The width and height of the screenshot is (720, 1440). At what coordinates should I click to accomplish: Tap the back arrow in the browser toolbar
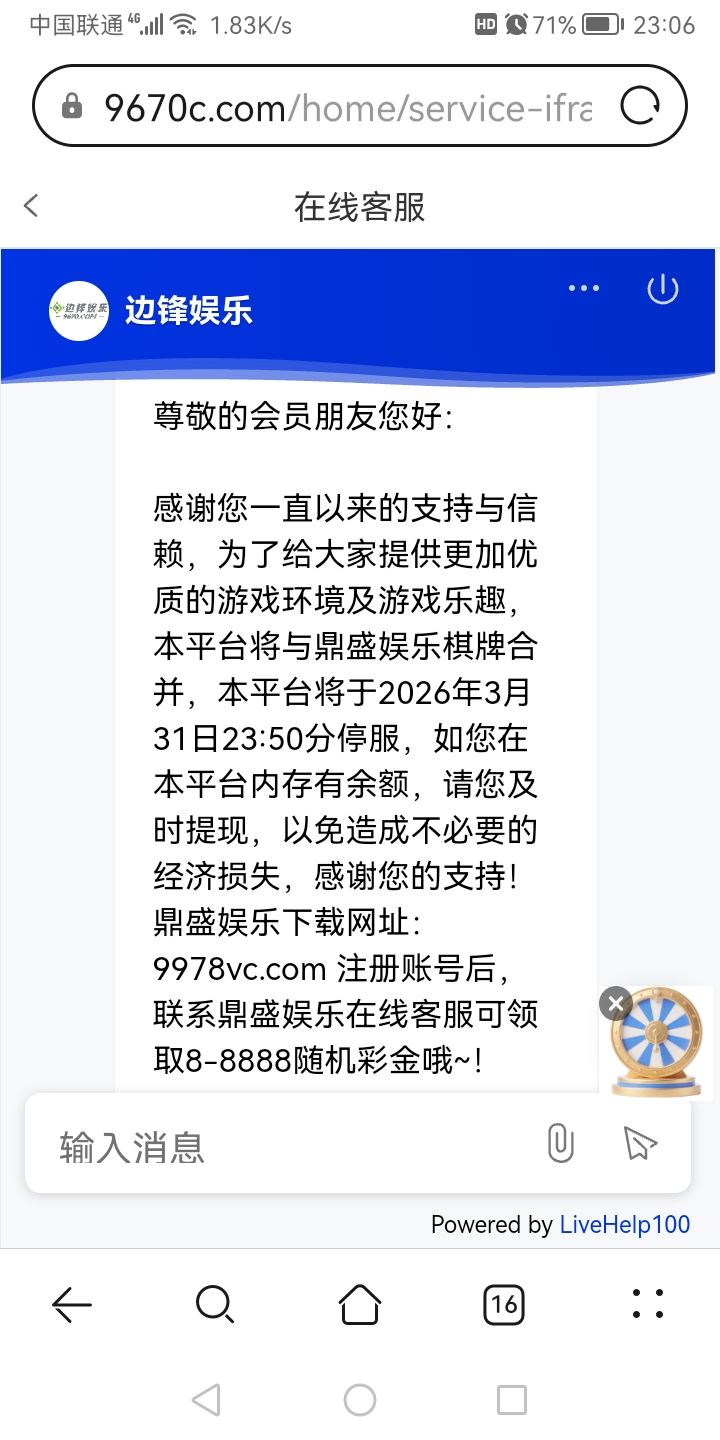pyautogui.click(x=72, y=1304)
